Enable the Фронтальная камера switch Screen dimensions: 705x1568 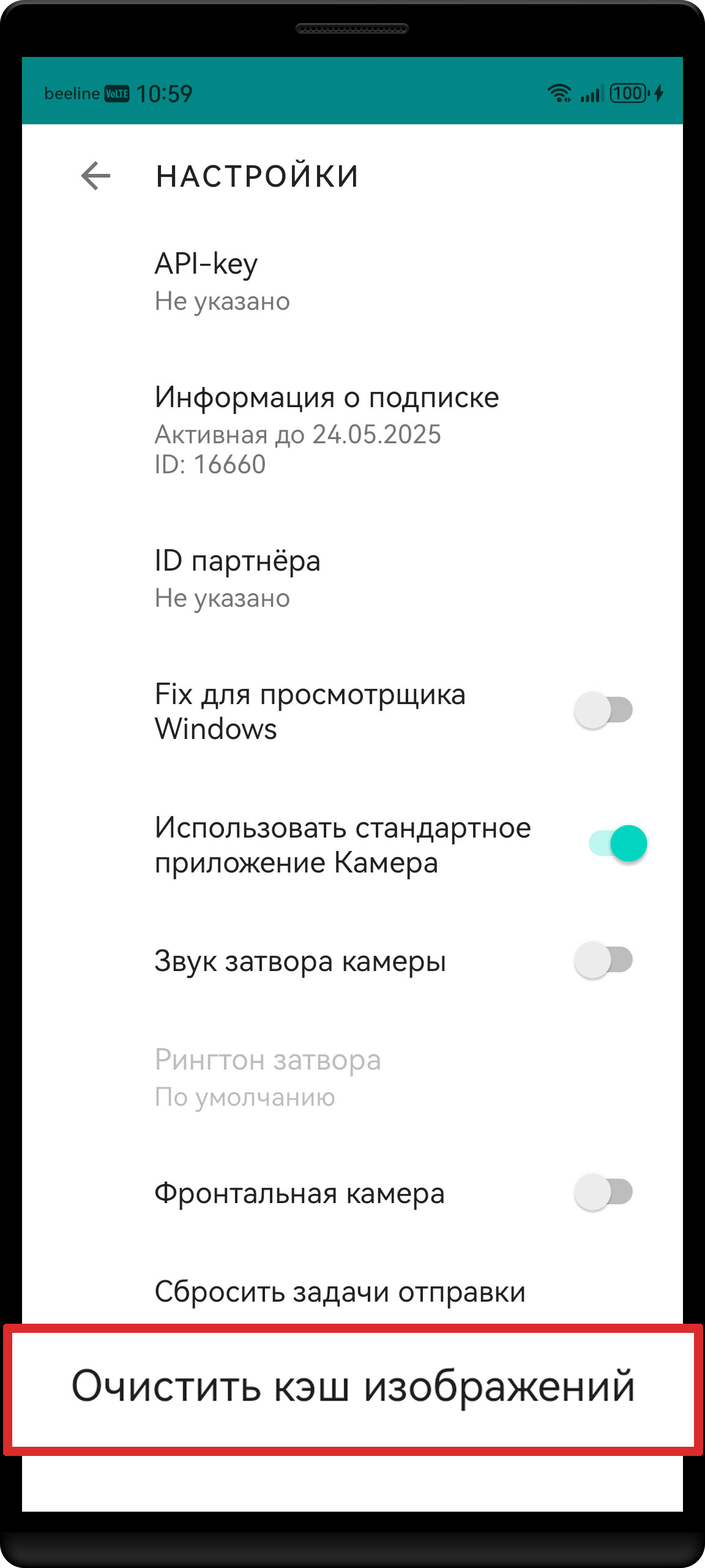603,1192
